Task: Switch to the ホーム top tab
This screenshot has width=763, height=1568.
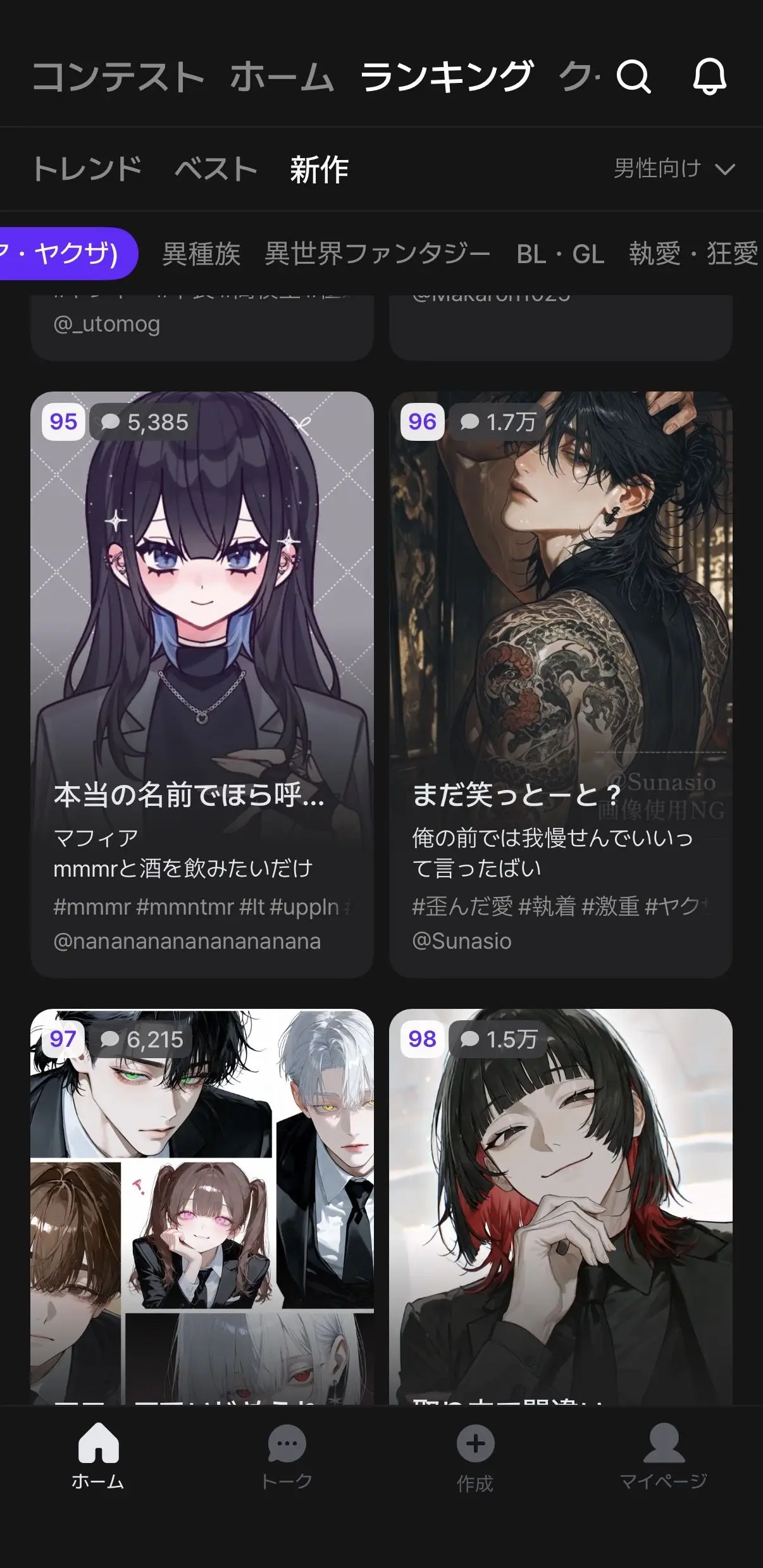Action: 282,77
